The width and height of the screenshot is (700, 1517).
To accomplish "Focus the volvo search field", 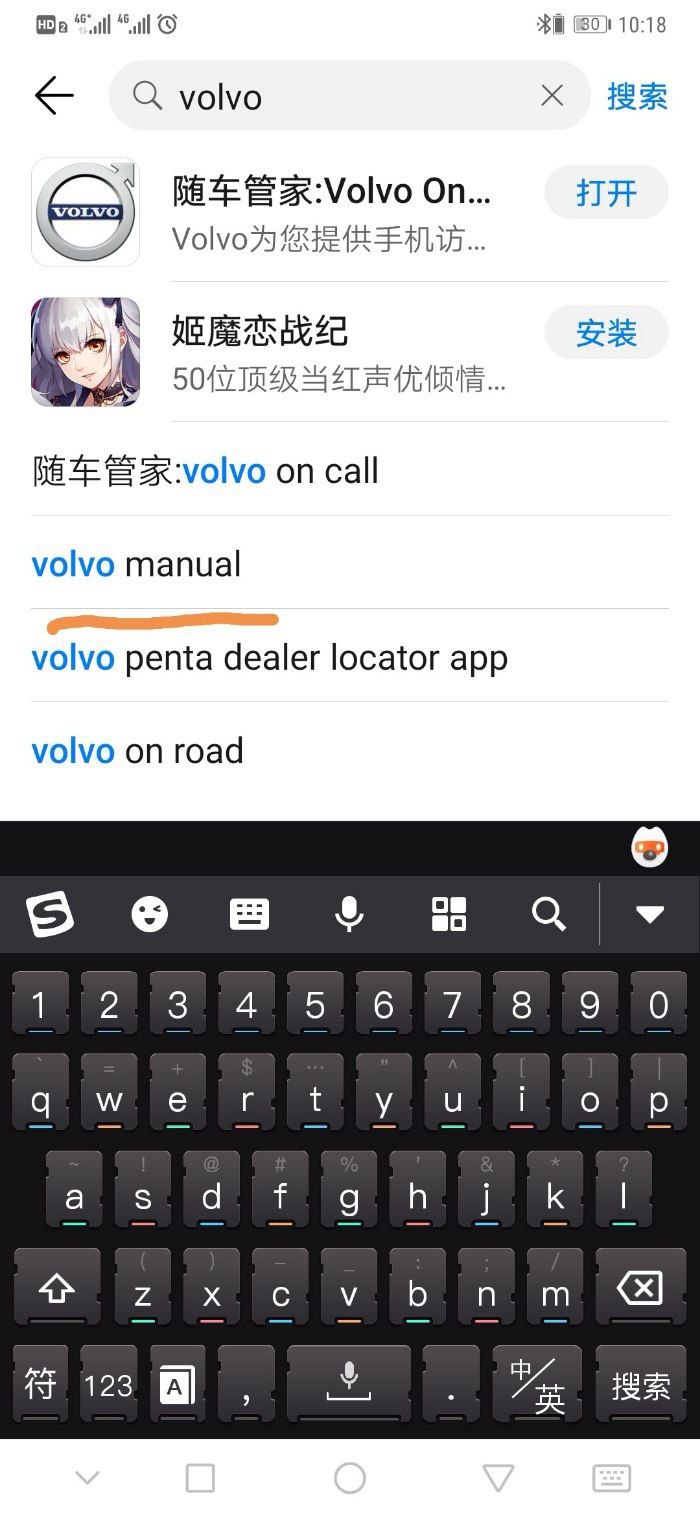I will click(340, 96).
